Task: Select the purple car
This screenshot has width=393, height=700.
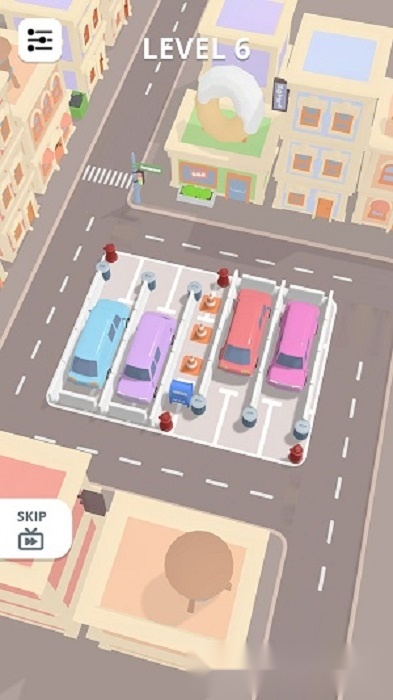Action: 146,357
